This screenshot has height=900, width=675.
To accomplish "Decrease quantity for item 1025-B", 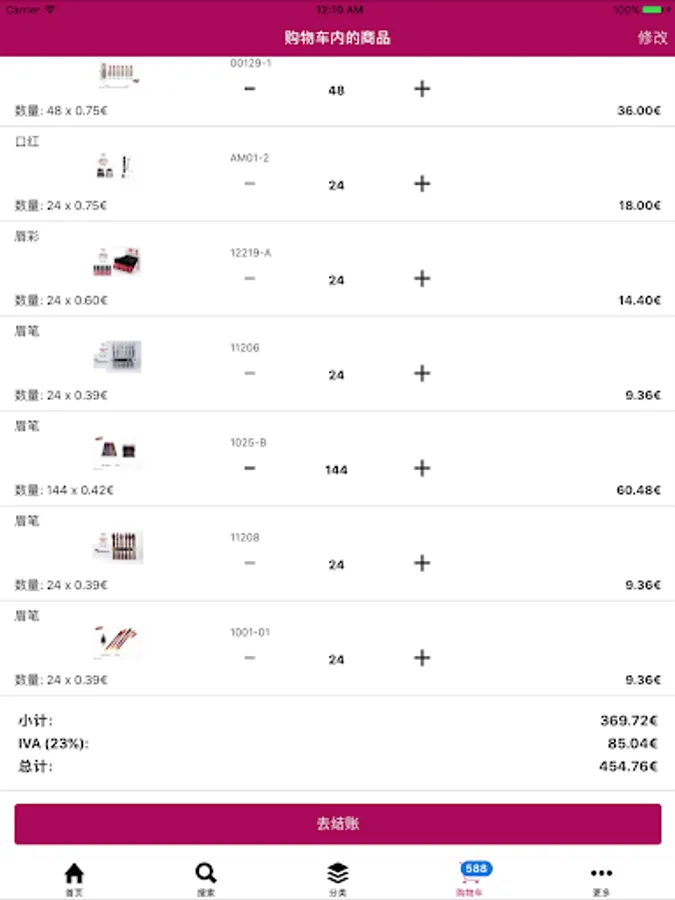I will (x=249, y=469).
